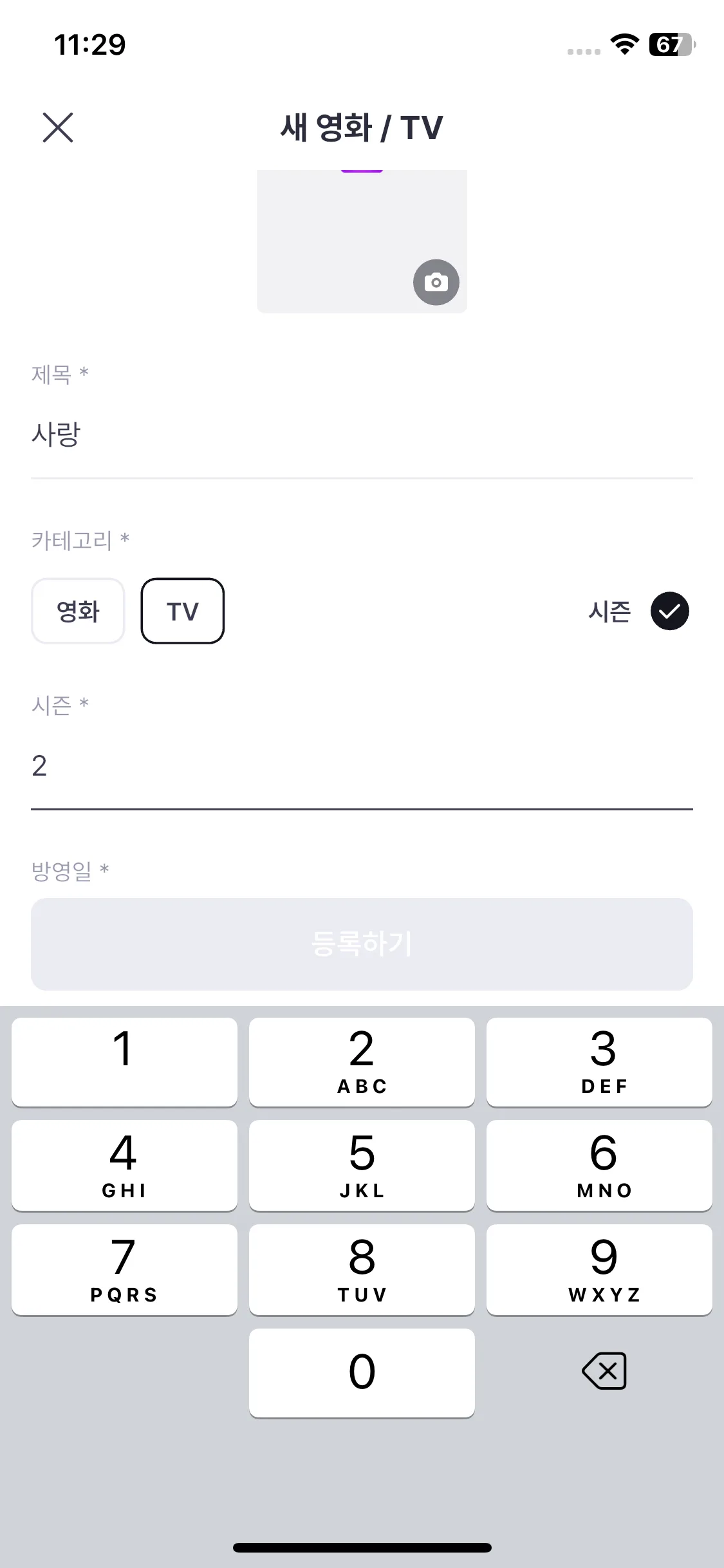The image size is (724, 1568).
Task: Tap the camera icon to add a poster
Action: pyautogui.click(x=436, y=281)
